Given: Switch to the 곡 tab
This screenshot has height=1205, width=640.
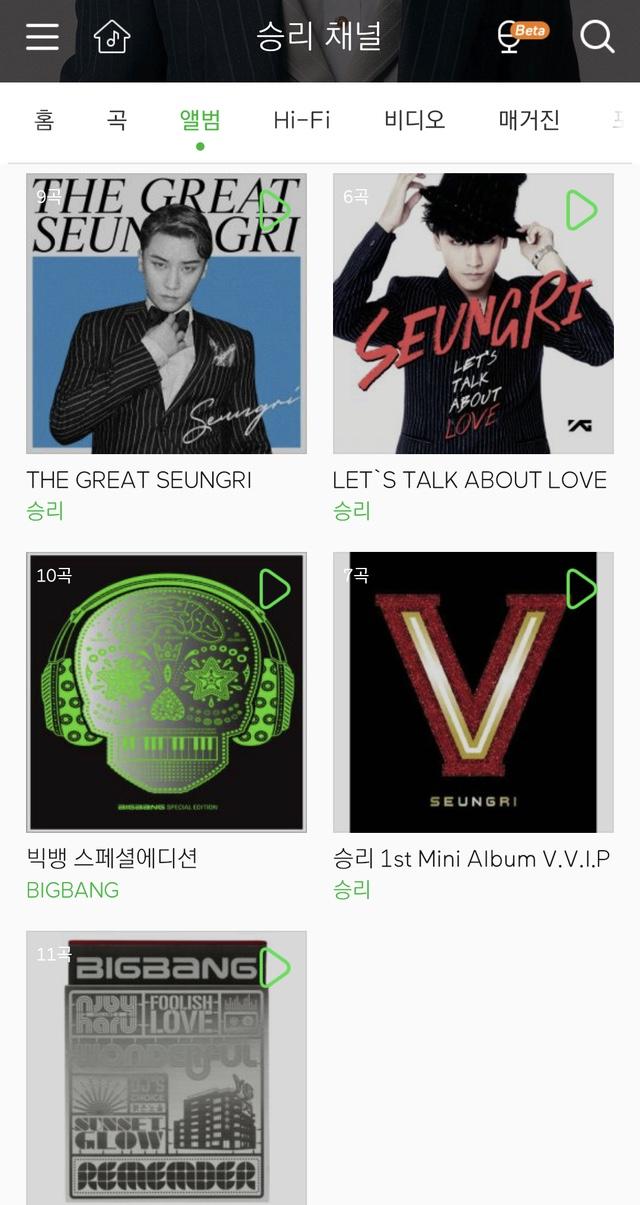Looking at the screenshot, I should click(117, 120).
